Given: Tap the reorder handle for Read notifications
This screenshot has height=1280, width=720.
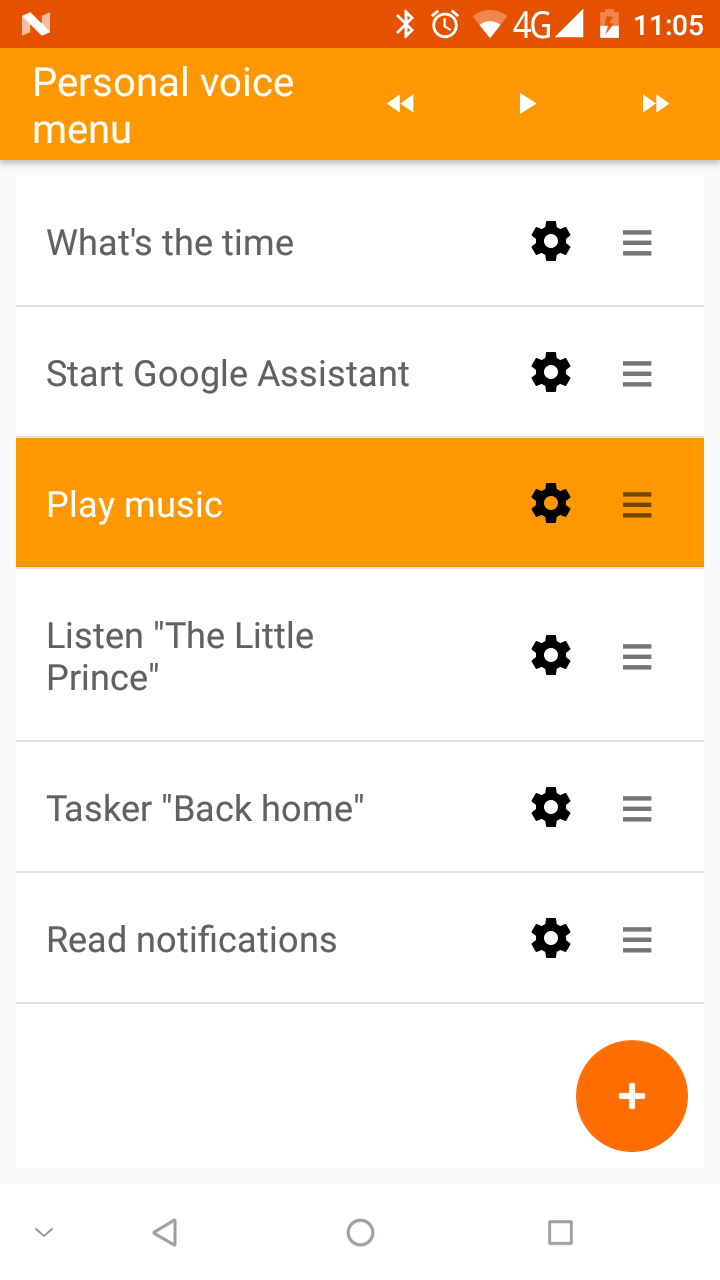Looking at the screenshot, I should point(637,939).
